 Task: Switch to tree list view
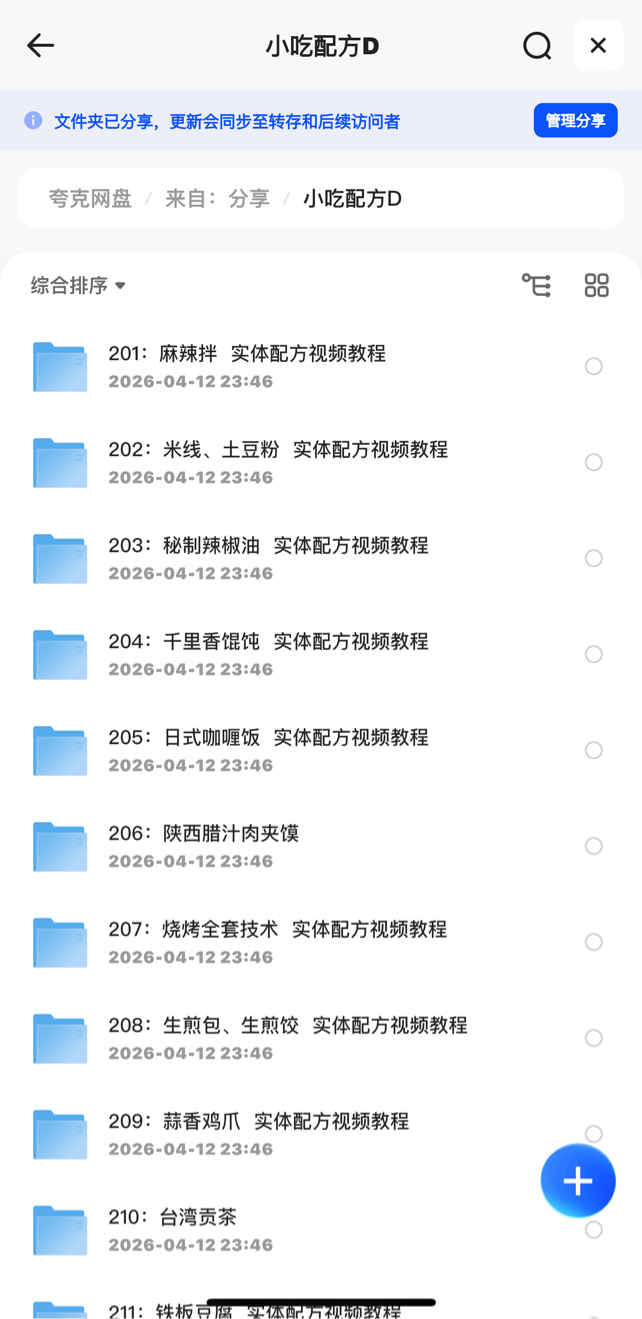(x=536, y=286)
